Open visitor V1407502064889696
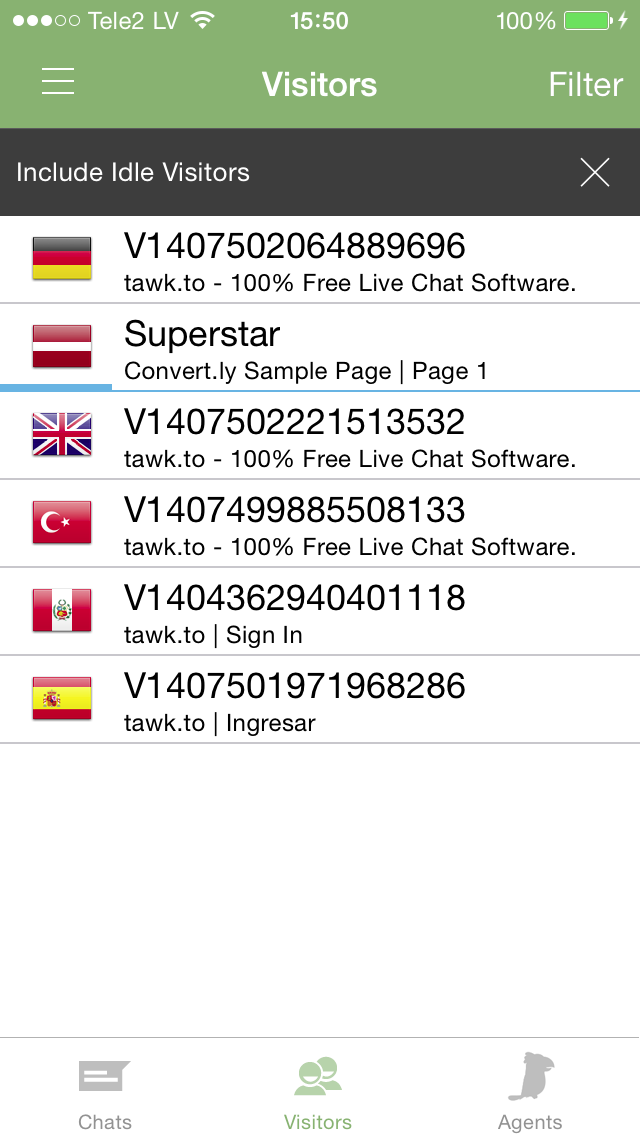 (x=320, y=259)
